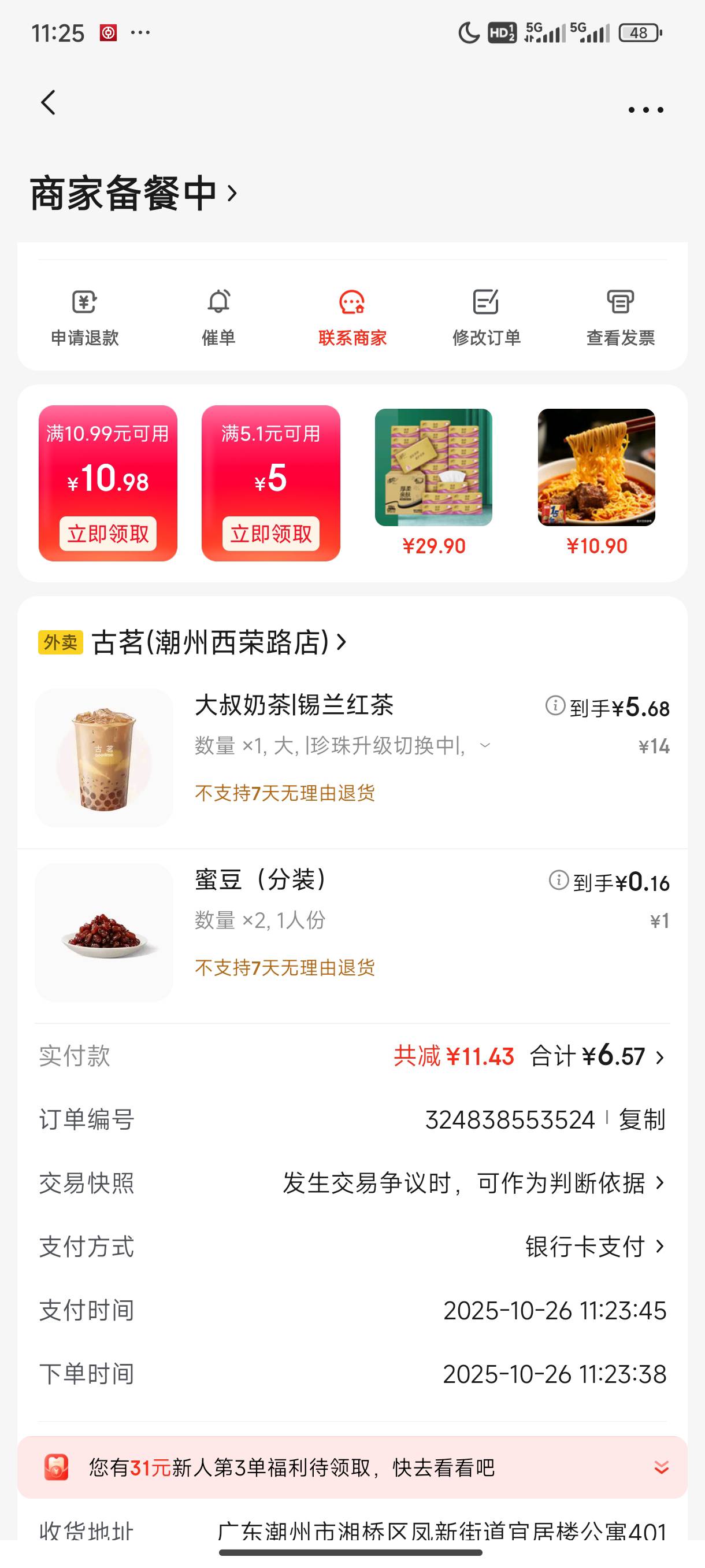705x1568 pixels.
Task: Show price info for 蜜豆（分装）
Action: coord(558,879)
